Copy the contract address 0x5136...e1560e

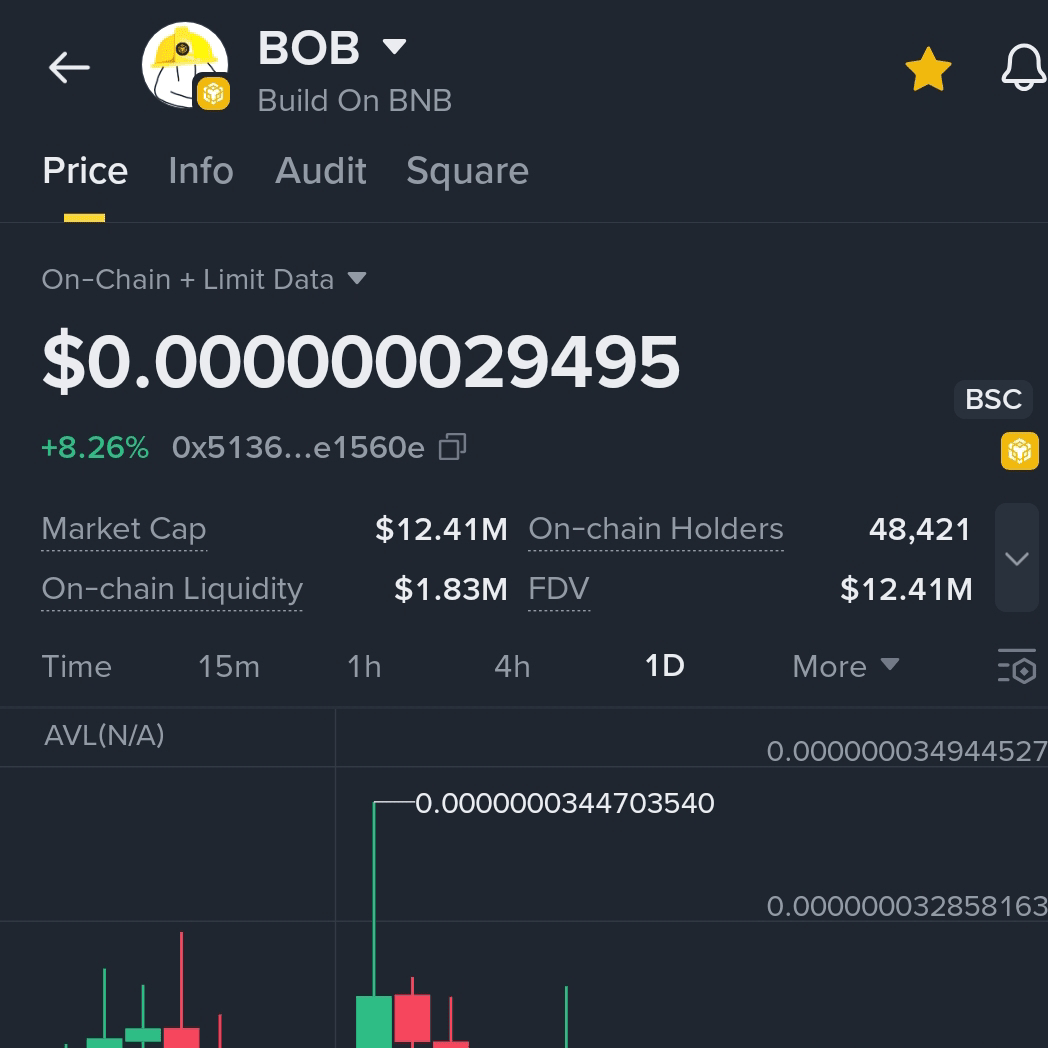pos(453,447)
